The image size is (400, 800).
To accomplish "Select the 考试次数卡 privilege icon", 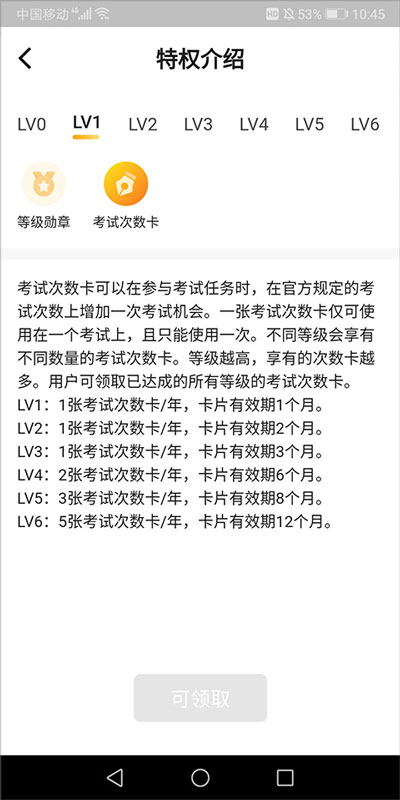I will [x=126, y=184].
